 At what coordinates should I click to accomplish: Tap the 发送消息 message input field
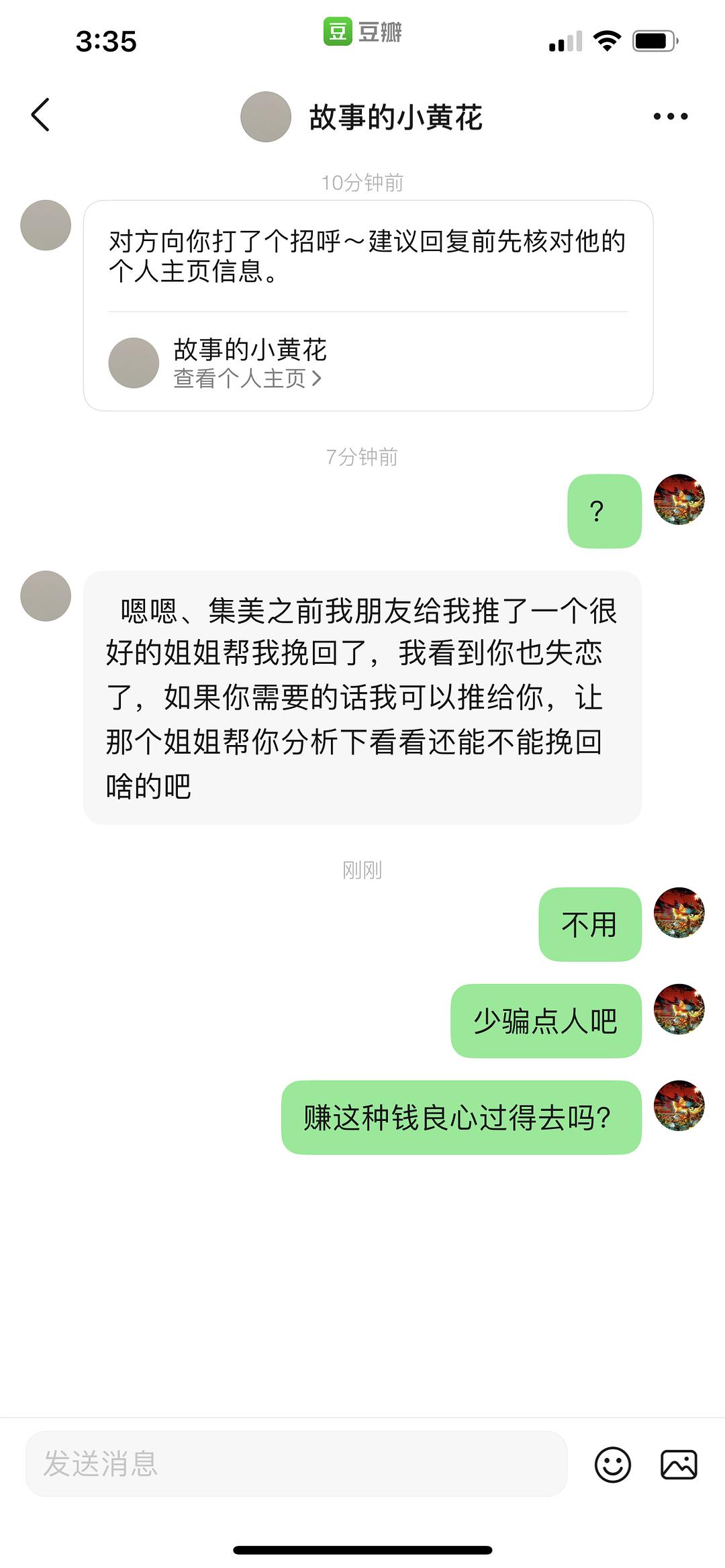296,1463
